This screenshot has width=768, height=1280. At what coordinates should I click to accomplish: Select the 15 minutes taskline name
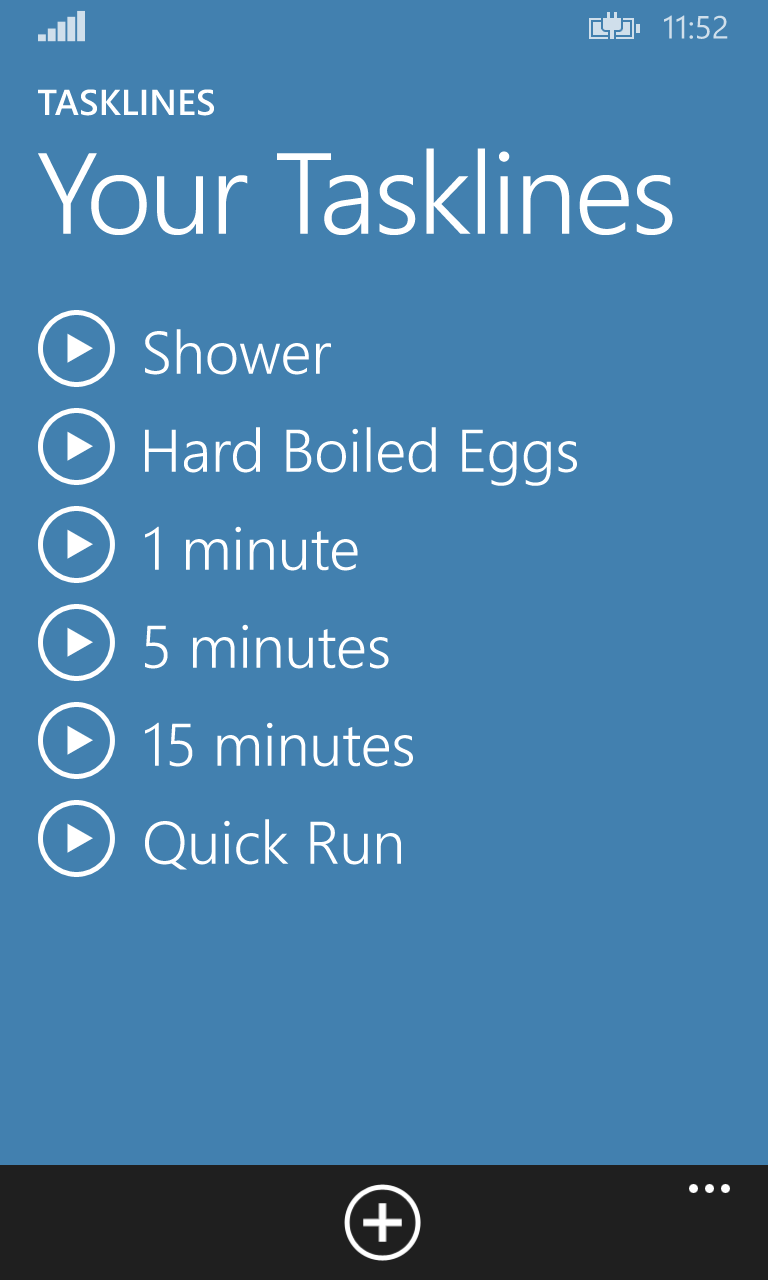(278, 746)
